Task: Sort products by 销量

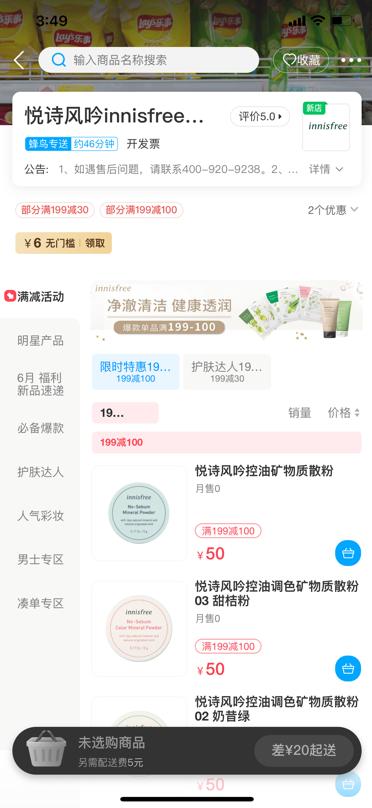Action: 299,413
